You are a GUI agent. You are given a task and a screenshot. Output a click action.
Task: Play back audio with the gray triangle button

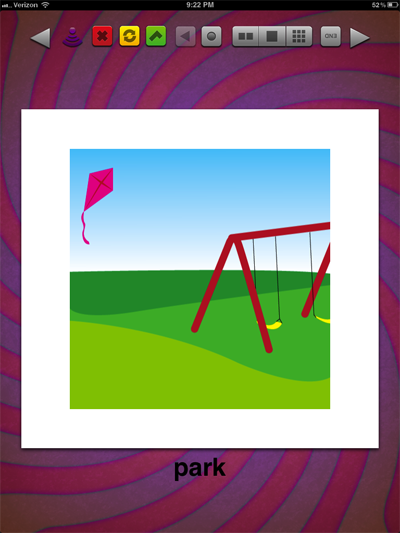(x=186, y=36)
